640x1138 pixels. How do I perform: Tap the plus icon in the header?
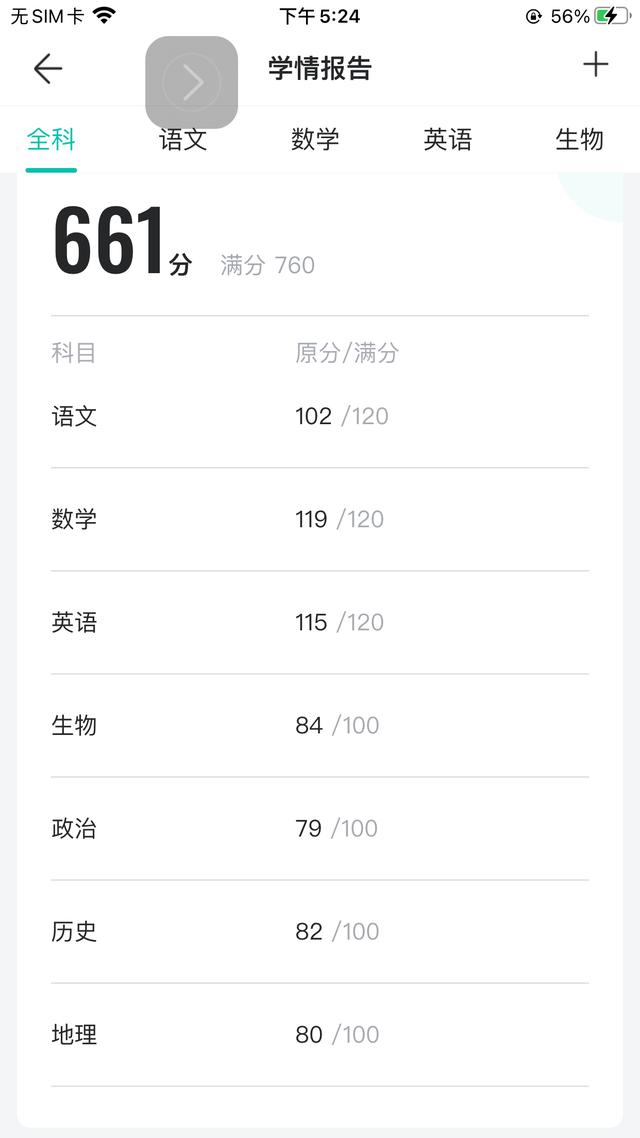pos(595,65)
